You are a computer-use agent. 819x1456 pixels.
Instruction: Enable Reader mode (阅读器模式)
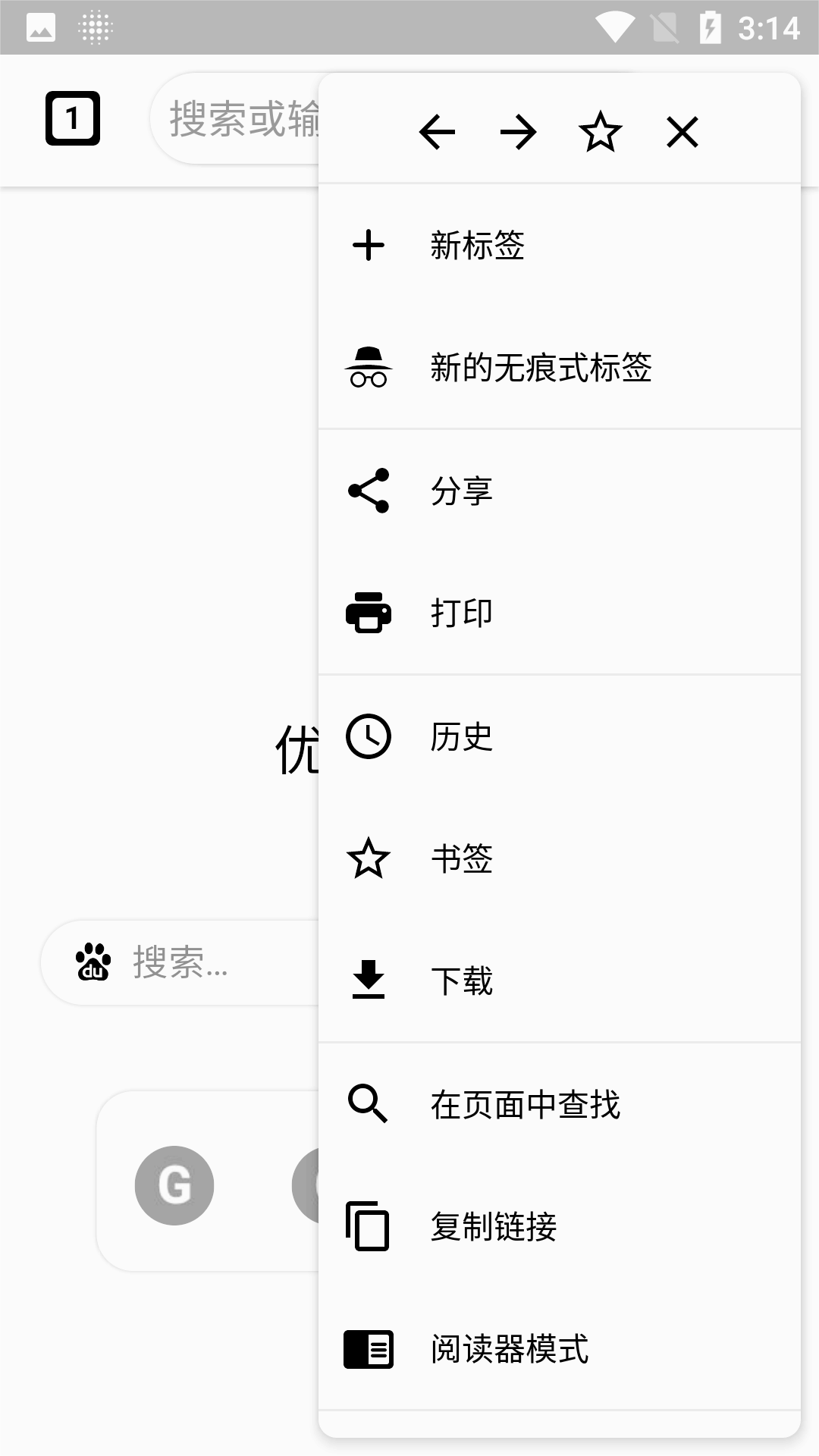pos(560,1349)
